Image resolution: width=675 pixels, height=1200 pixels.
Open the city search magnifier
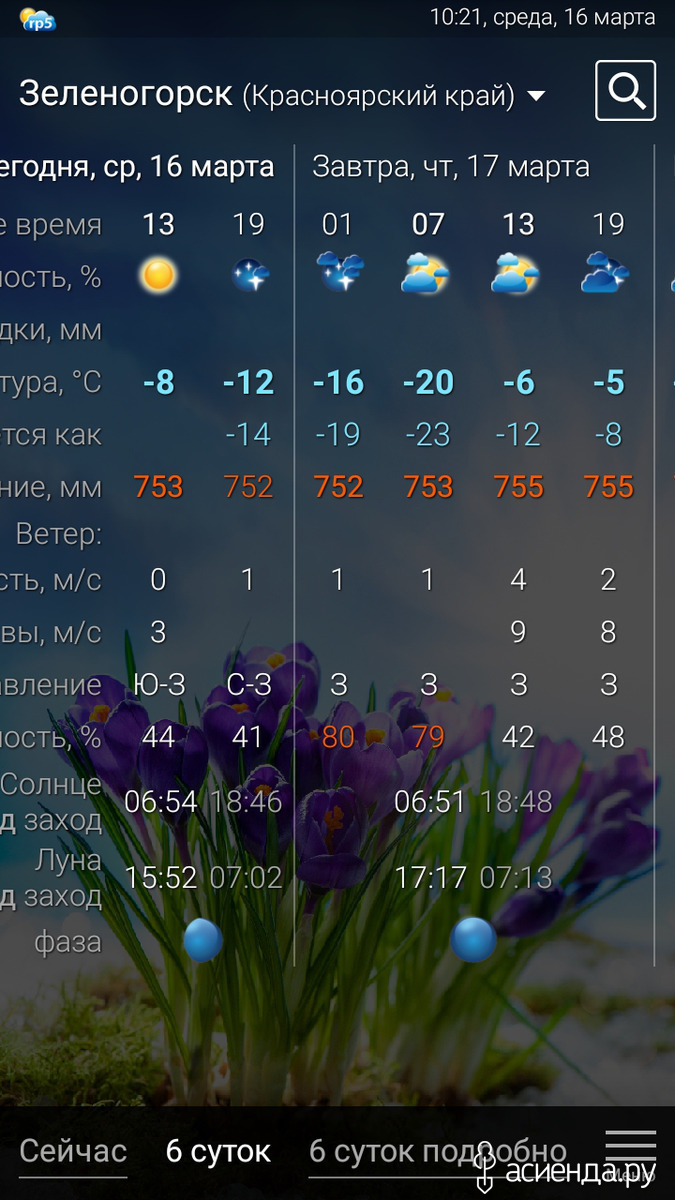pyautogui.click(x=625, y=91)
